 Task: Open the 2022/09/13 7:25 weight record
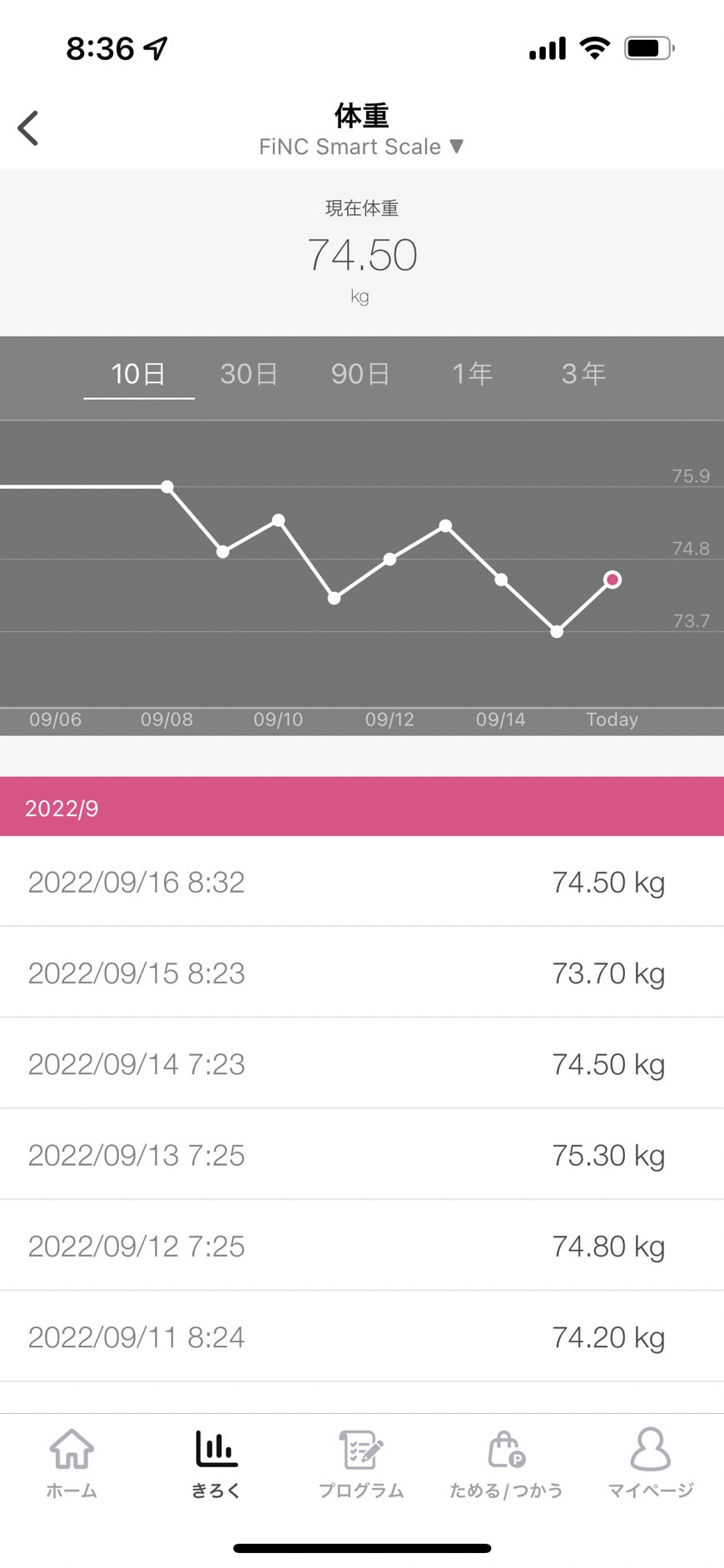[x=362, y=1155]
